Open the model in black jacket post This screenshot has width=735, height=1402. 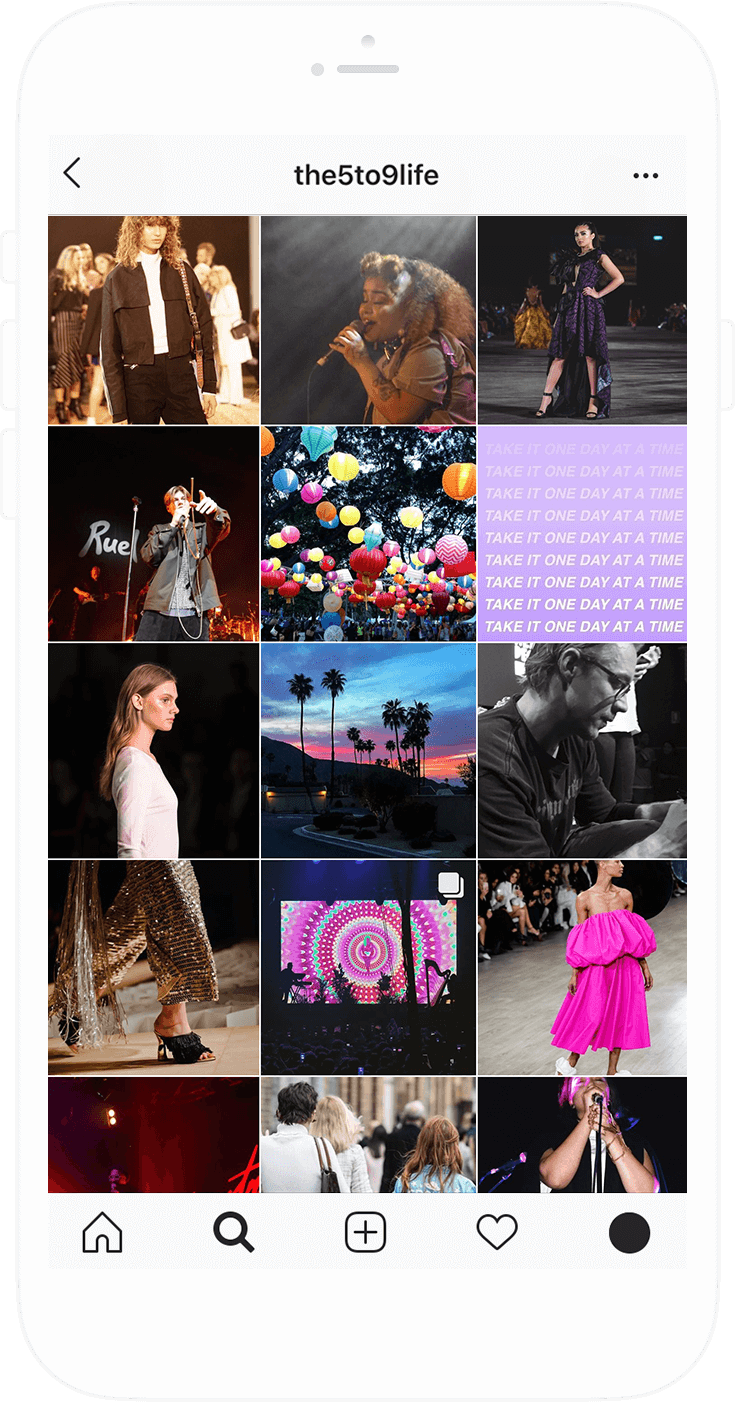(x=153, y=320)
